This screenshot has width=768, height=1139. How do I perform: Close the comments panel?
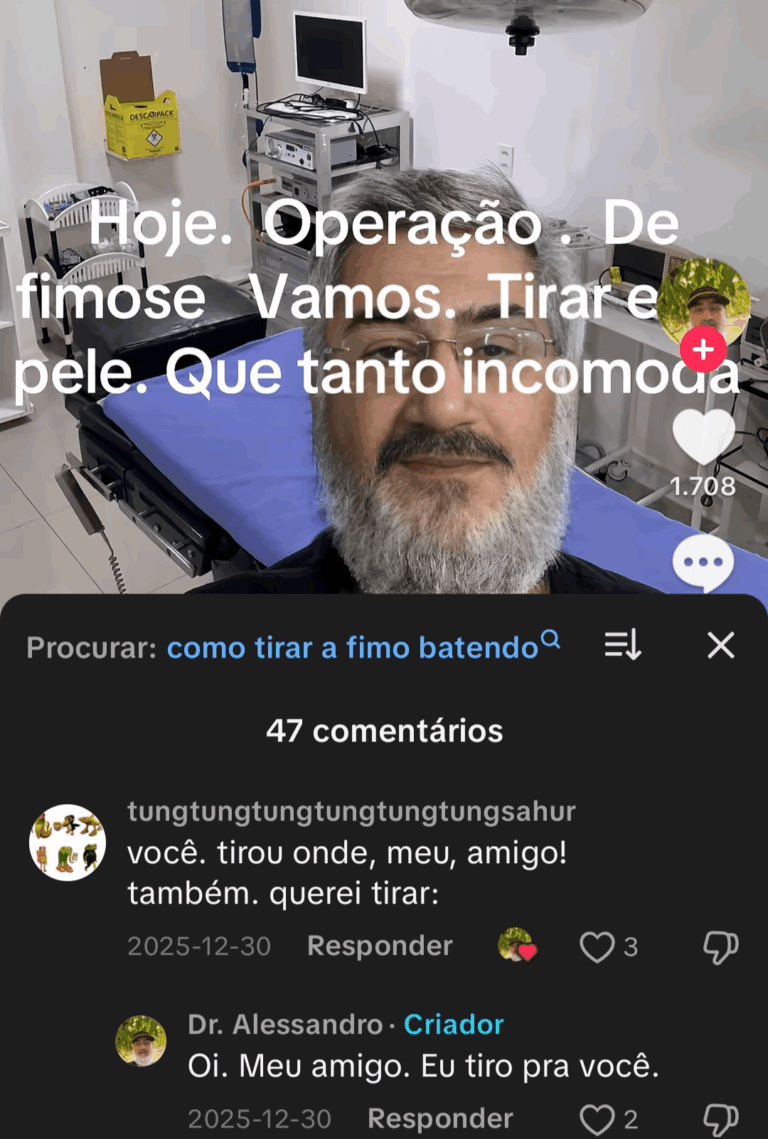pyautogui.click(x=721, y=646)
